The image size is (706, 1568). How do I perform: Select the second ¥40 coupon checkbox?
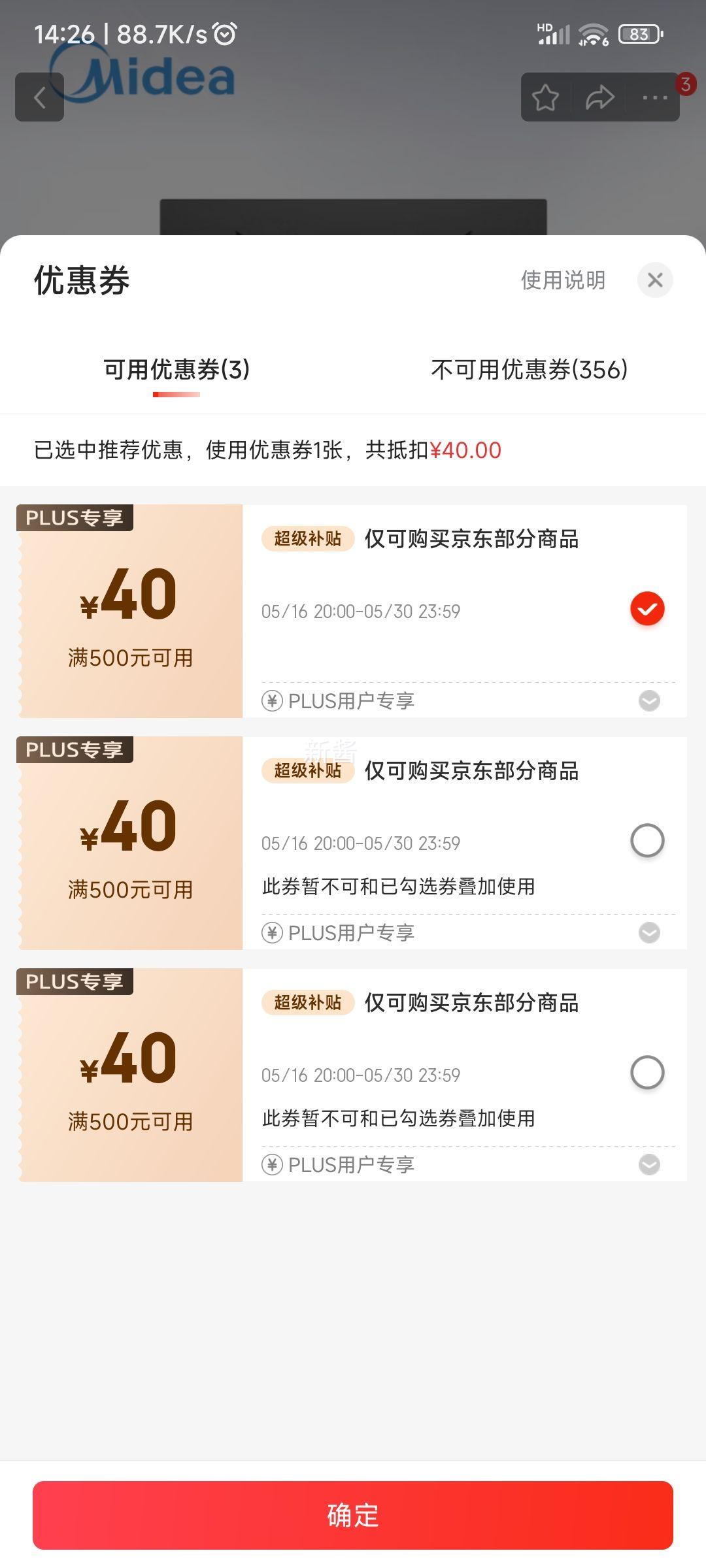click(647, 841)
